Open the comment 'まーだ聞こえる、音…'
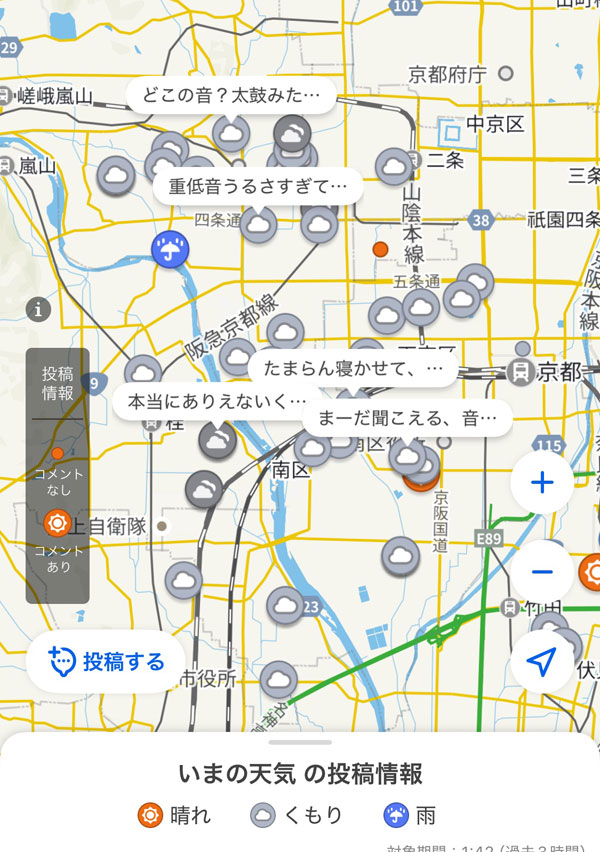The width and height of the screenshot is (600, 852). [x=408, y=417]
